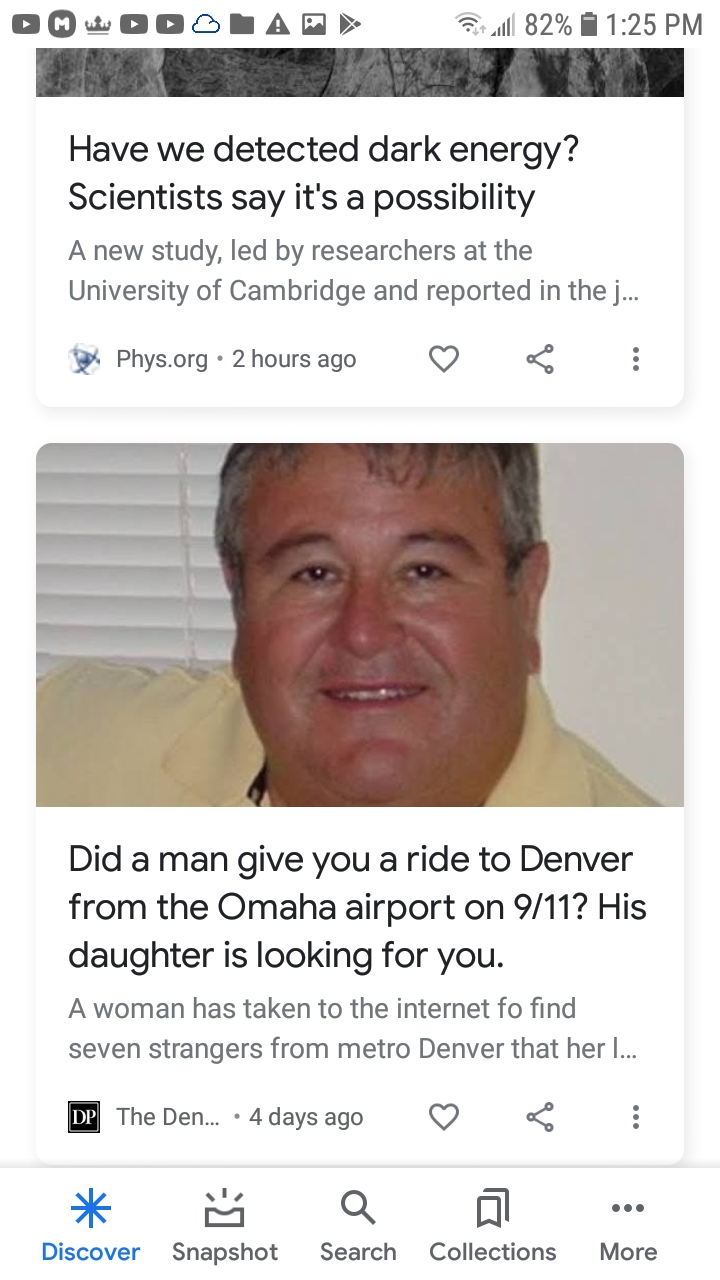Like the Denver Post ride story
720x1280 pixels.
point(444,1117)
